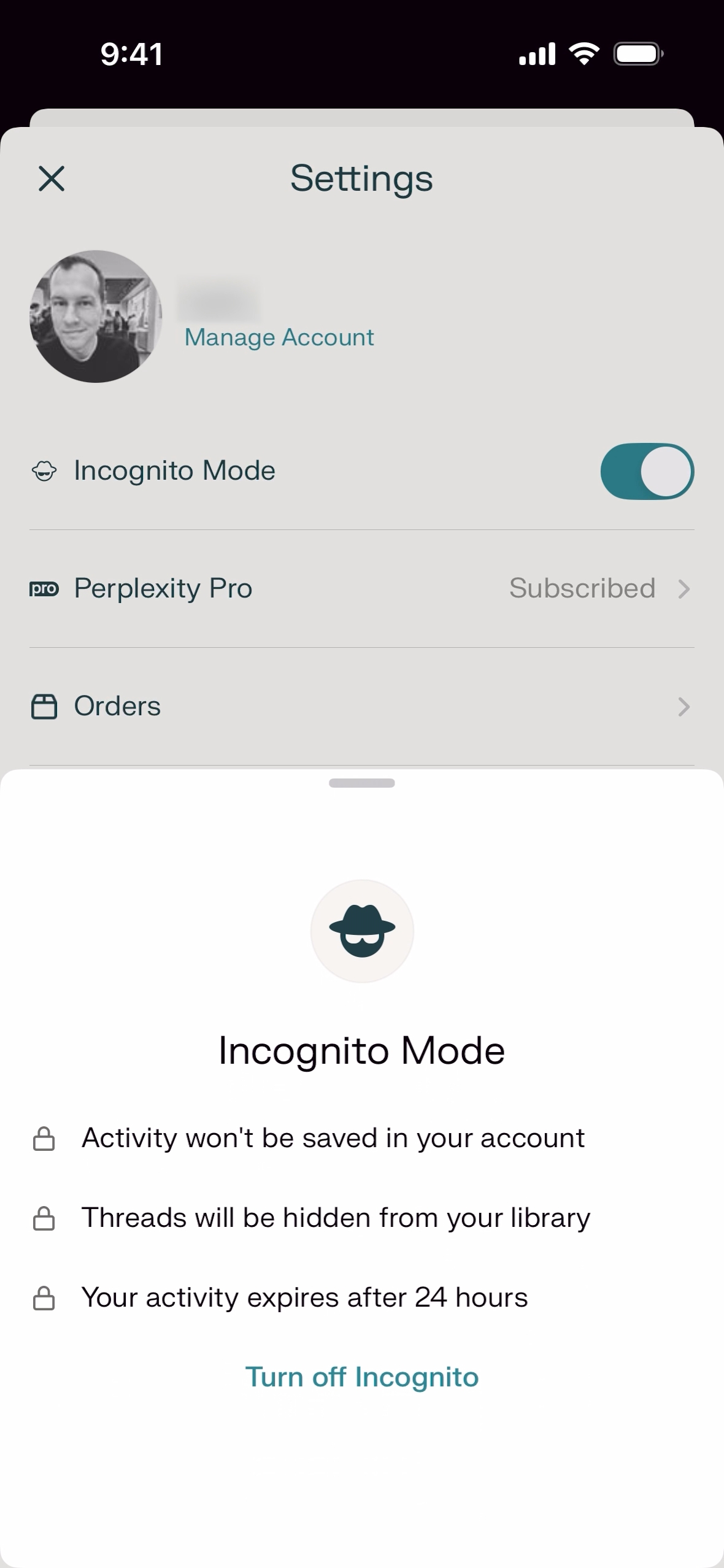The image size is (724, 1568).
Task: Open Perplexity Pro subscription details
Action: coord(361,588)
